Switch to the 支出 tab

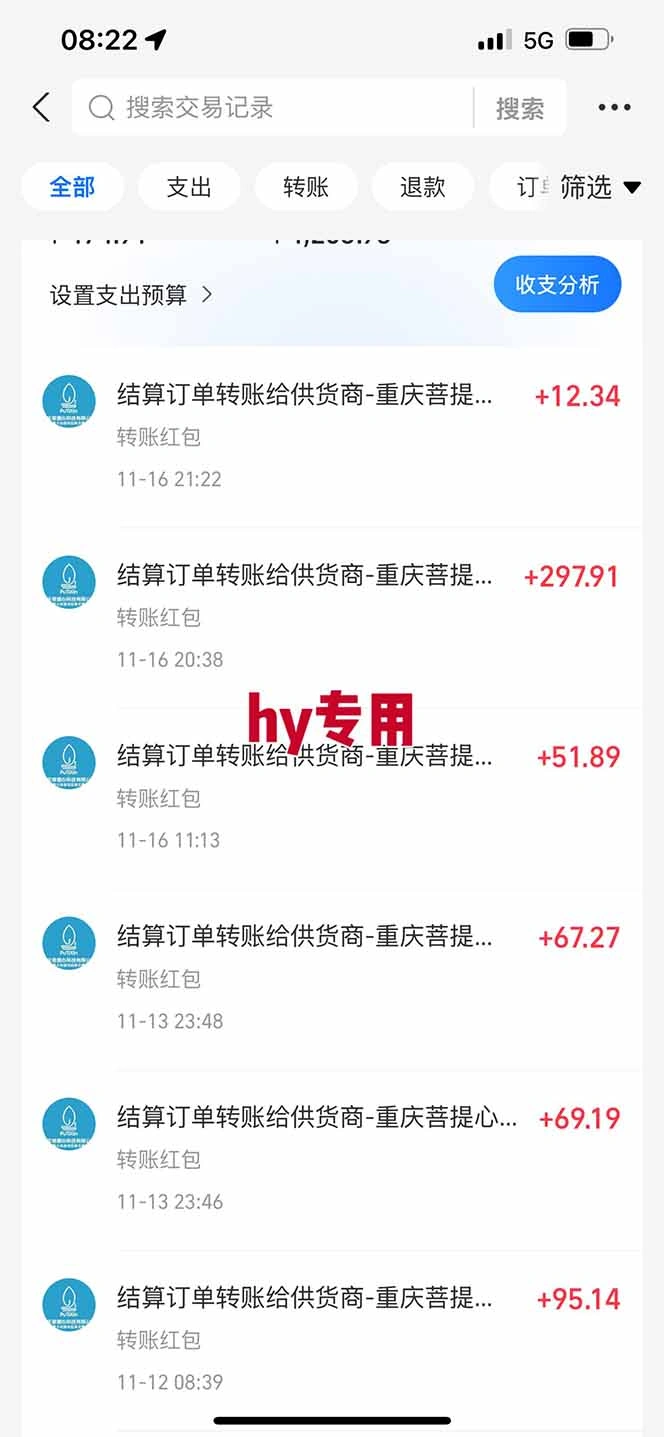coord(189,187)
